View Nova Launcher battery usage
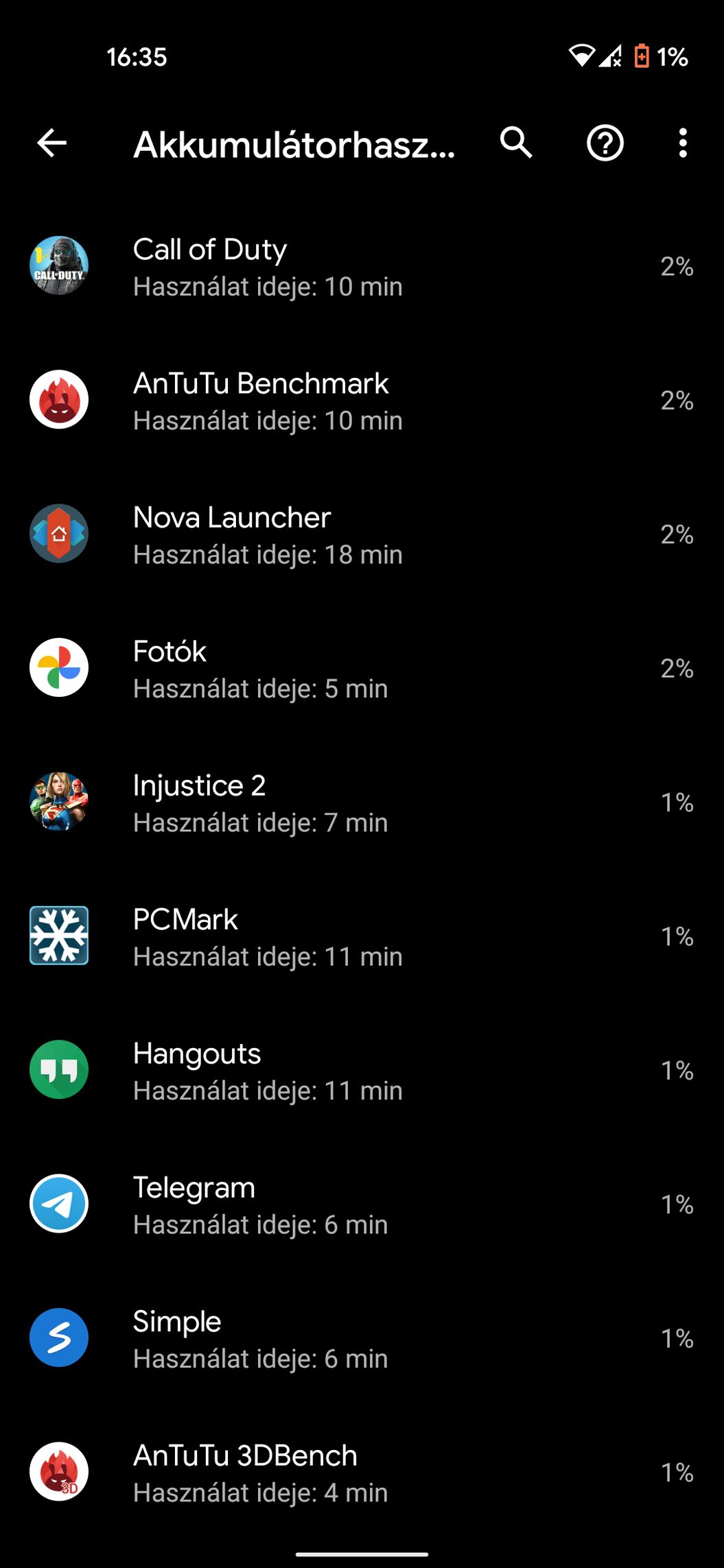The width and height of the screenshot is (724, 1568). click(362, 534)
